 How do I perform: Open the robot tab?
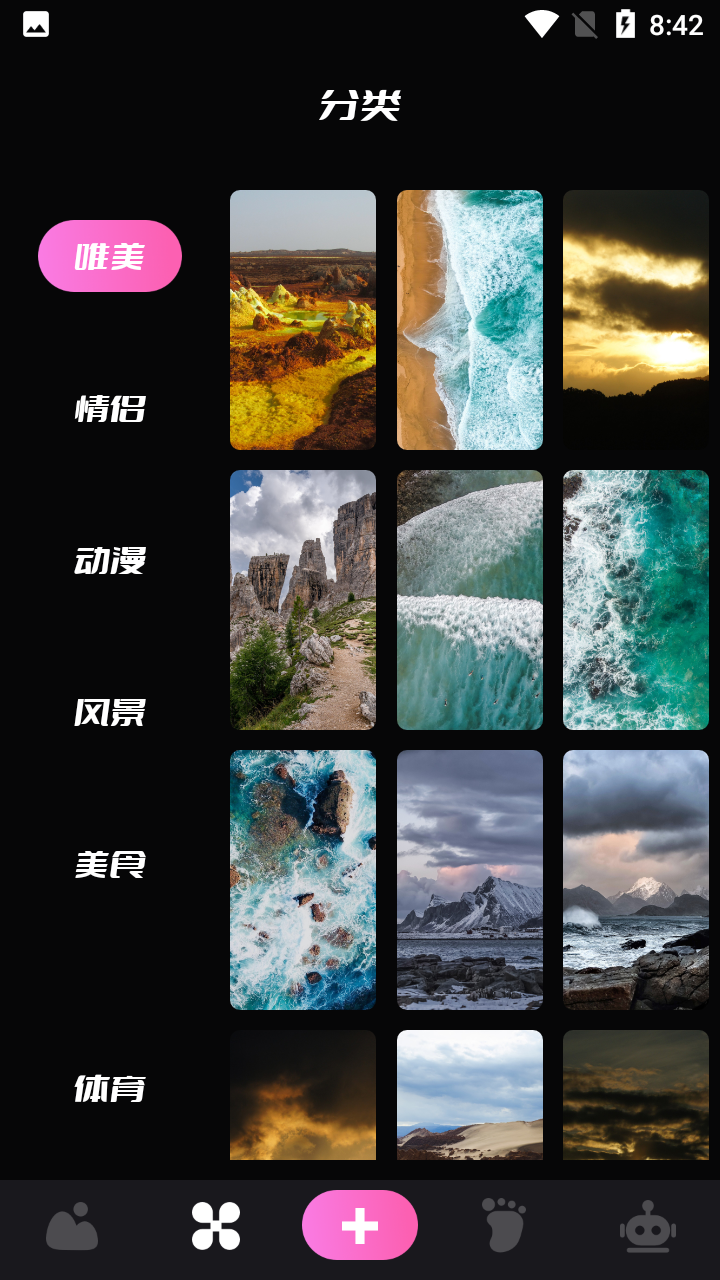click(648, 1226)
